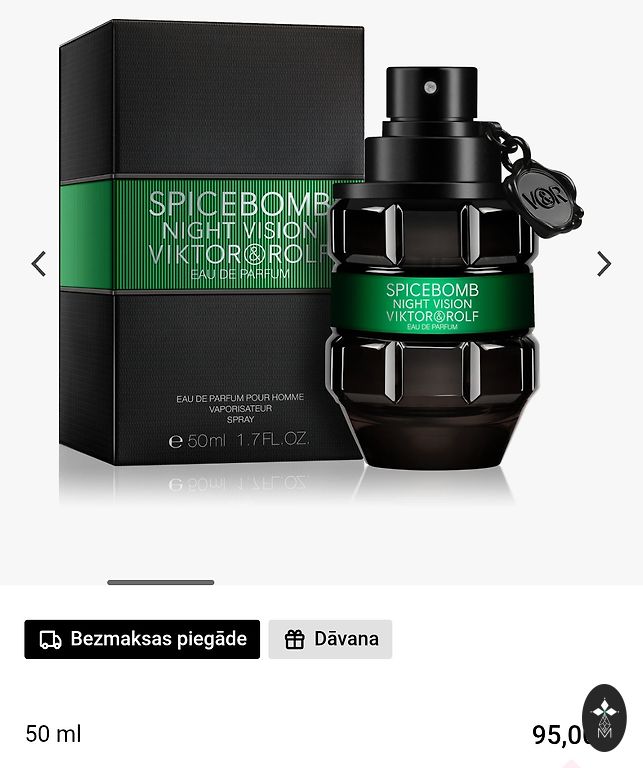Tap the Bezmaksas piegāde badge
Viewport: 643px width, 768px height.
point(142,639)
